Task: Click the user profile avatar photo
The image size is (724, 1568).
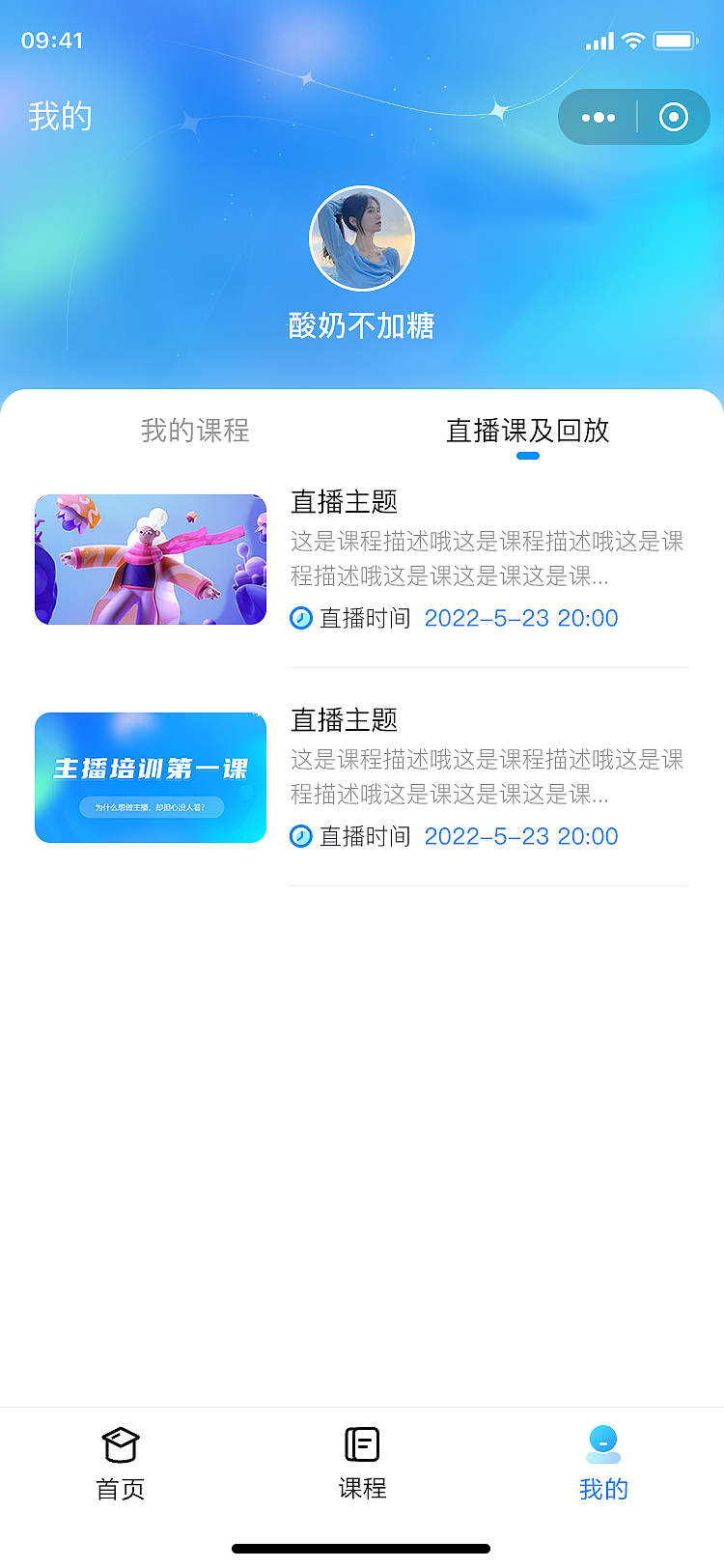Action: click(x=362, y=238)
